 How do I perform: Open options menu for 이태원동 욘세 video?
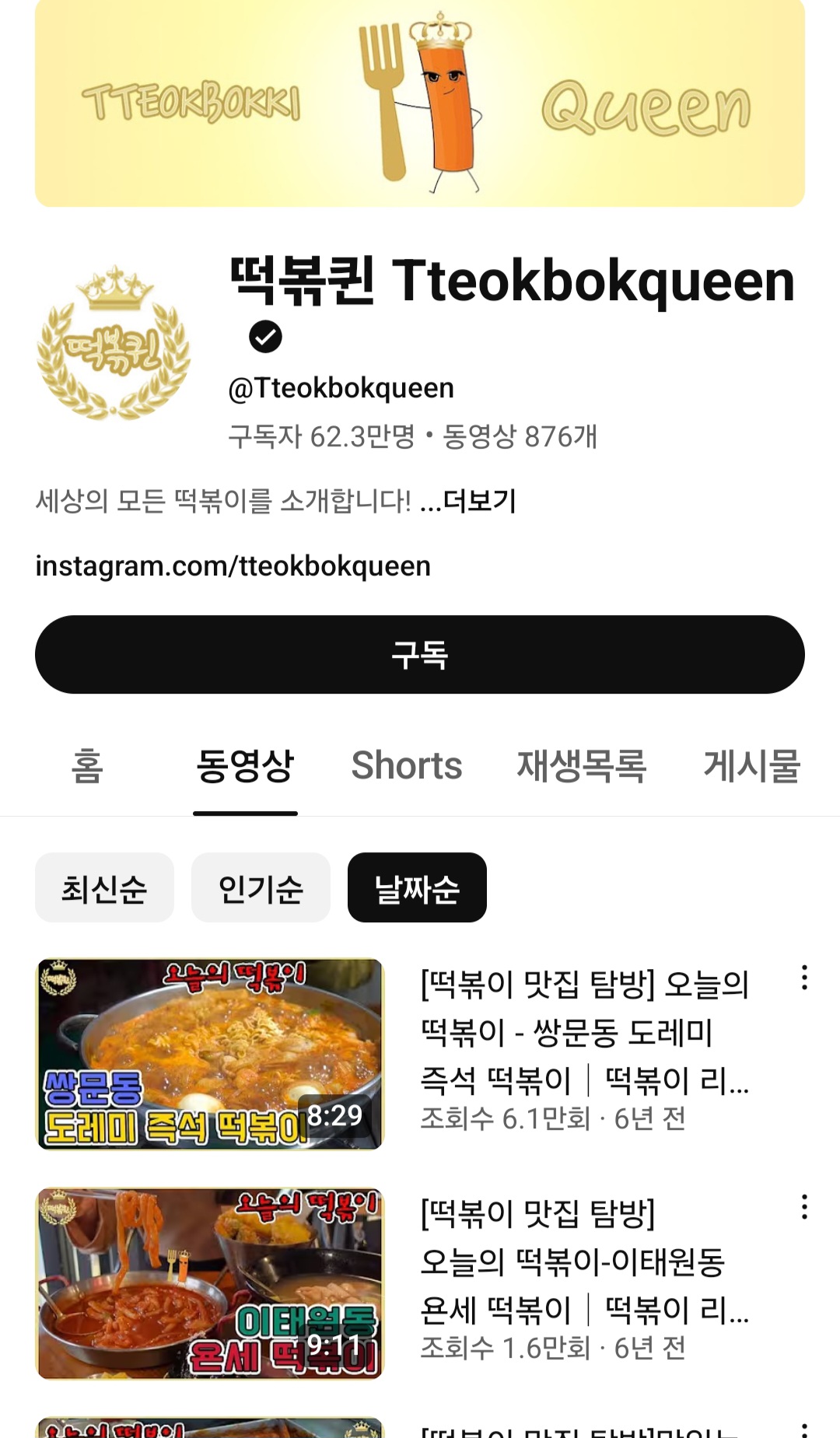(804, 1207)
